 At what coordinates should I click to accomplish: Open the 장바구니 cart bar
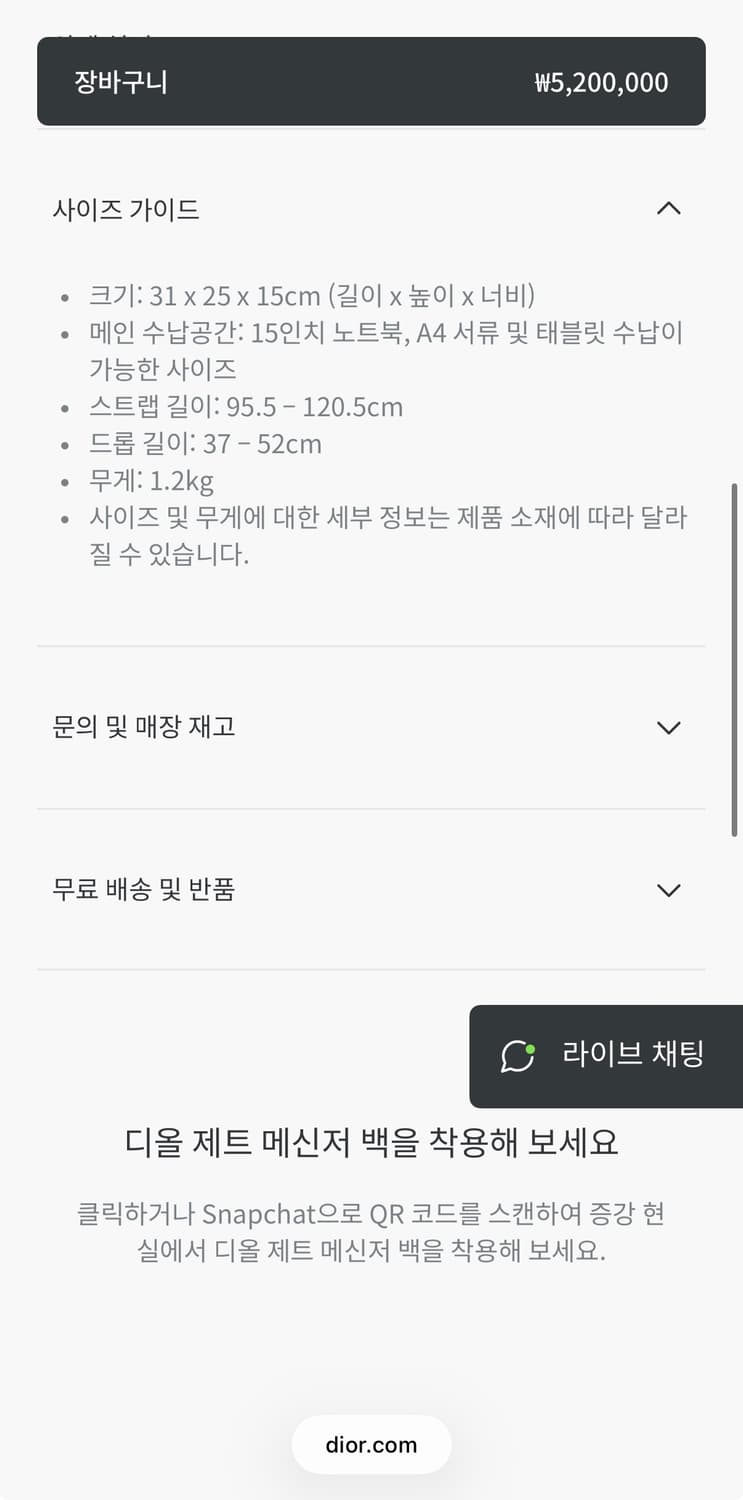pos(371,81)
